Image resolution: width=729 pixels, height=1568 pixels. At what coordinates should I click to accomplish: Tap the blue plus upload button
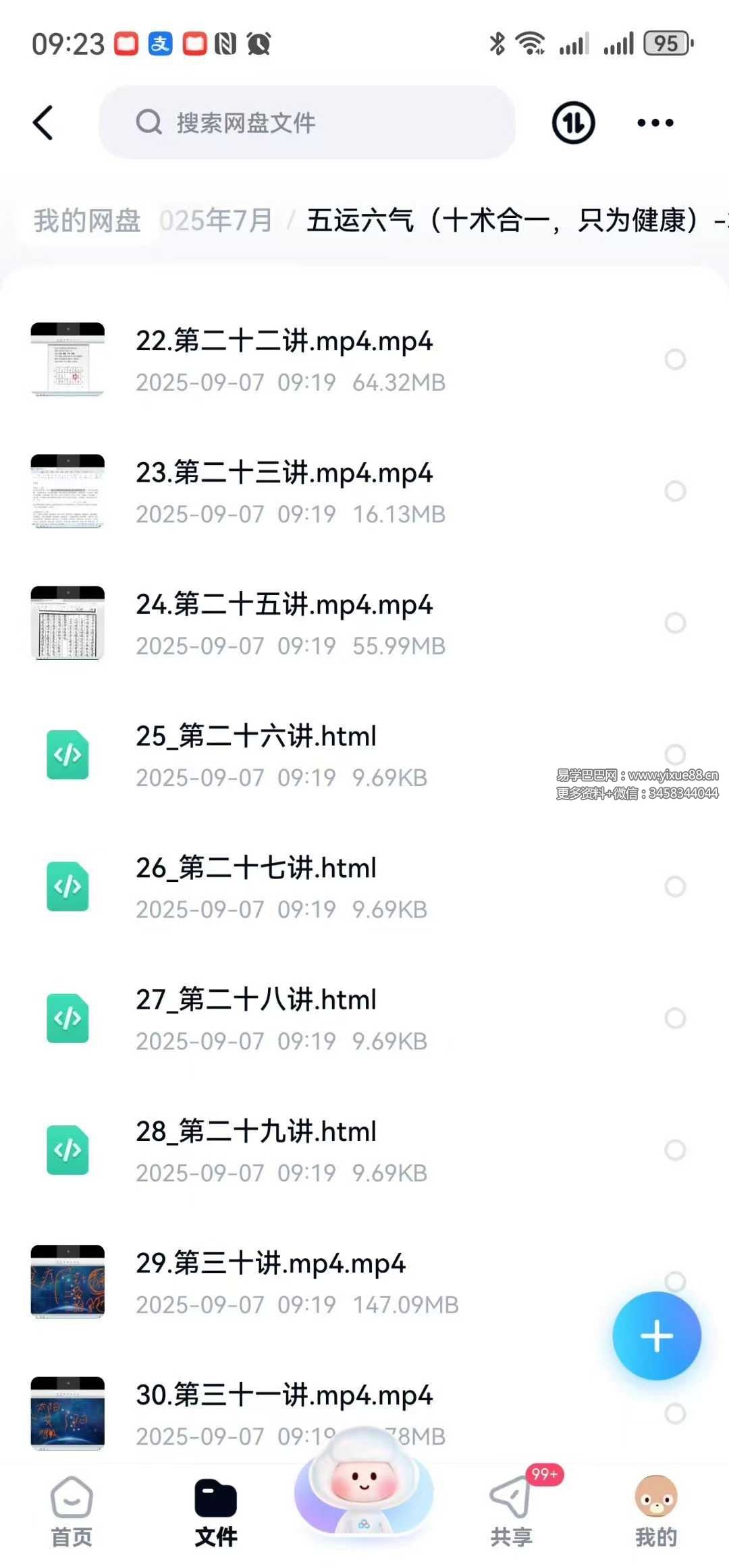656,1336
